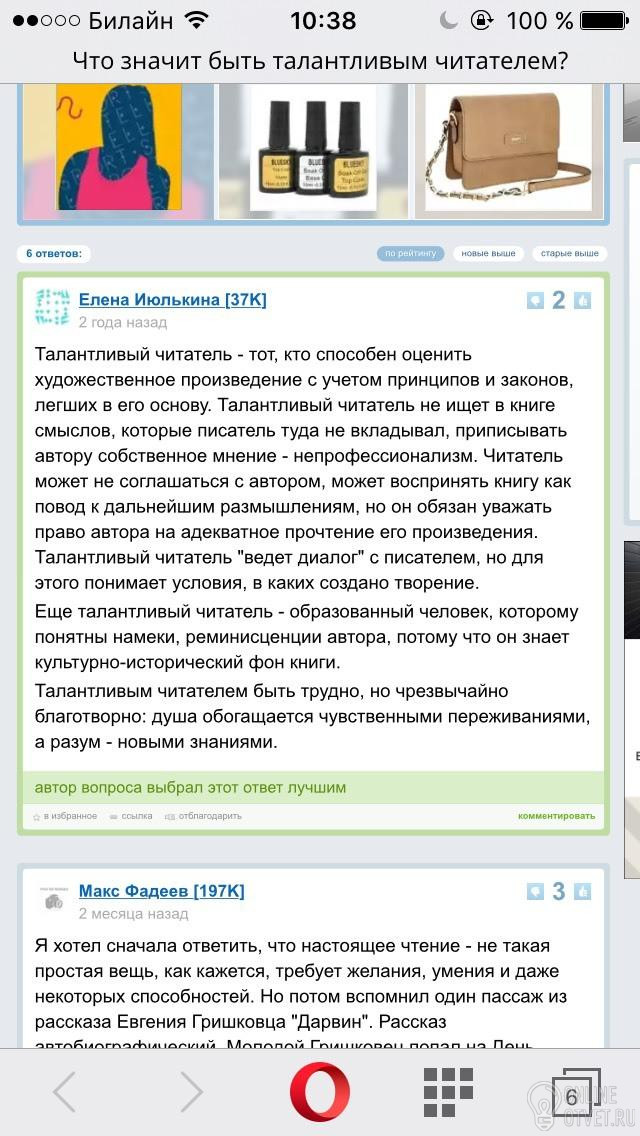Sort answers by «по рейтингу»
Screen dimensions: 640x1136
click(410, 254)
